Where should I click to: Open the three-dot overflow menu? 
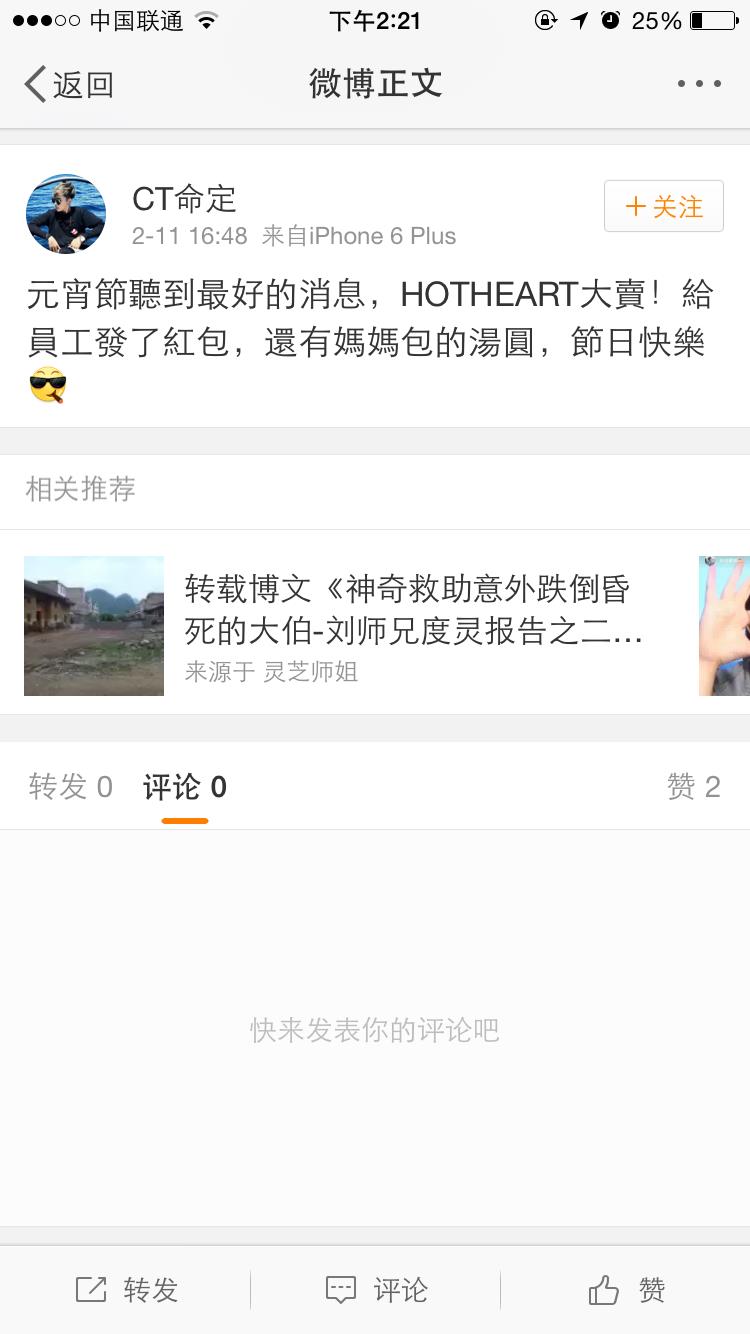pyautogui.click(x=699, y=84)
